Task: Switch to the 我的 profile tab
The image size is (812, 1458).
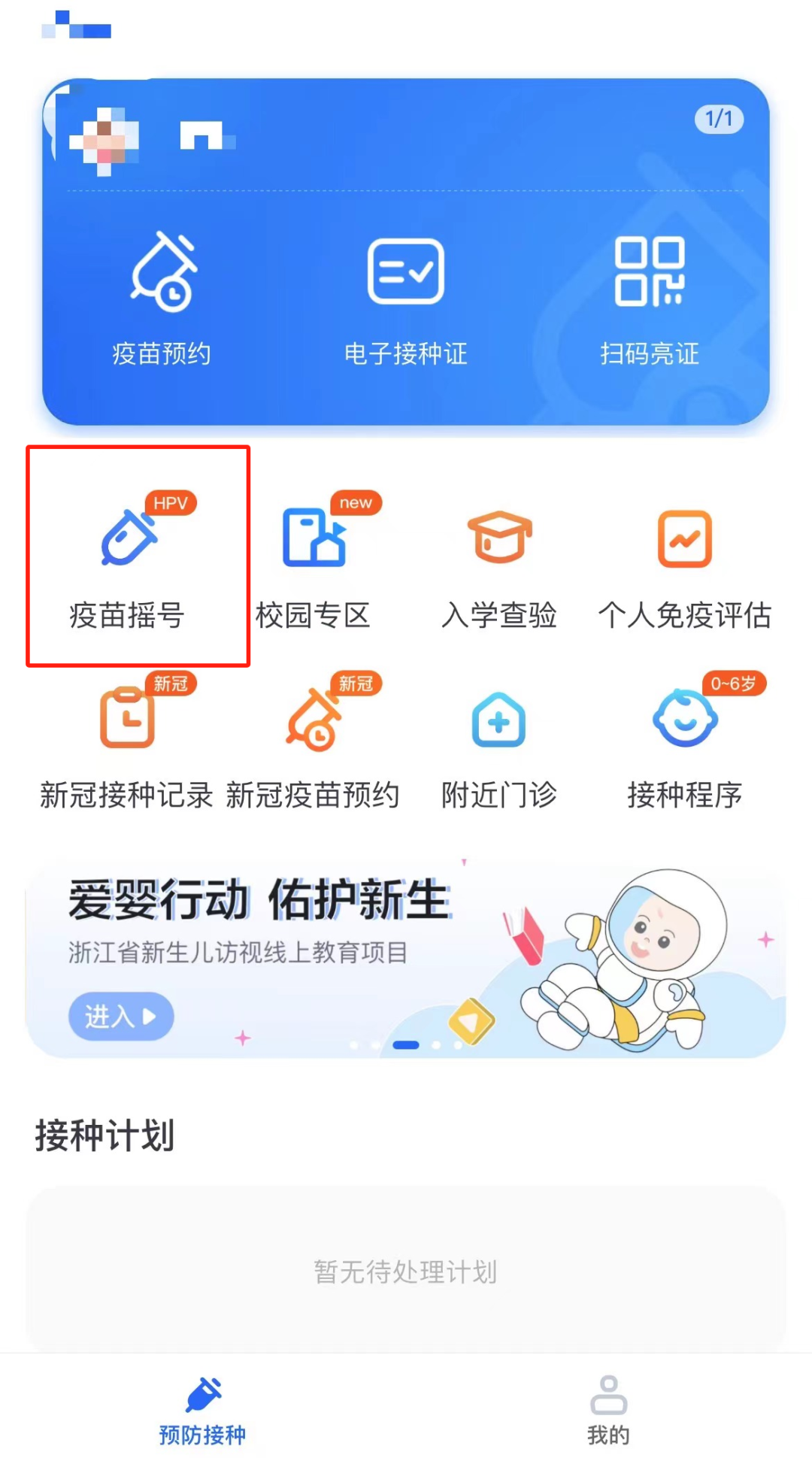Action: click(609, 1414)
